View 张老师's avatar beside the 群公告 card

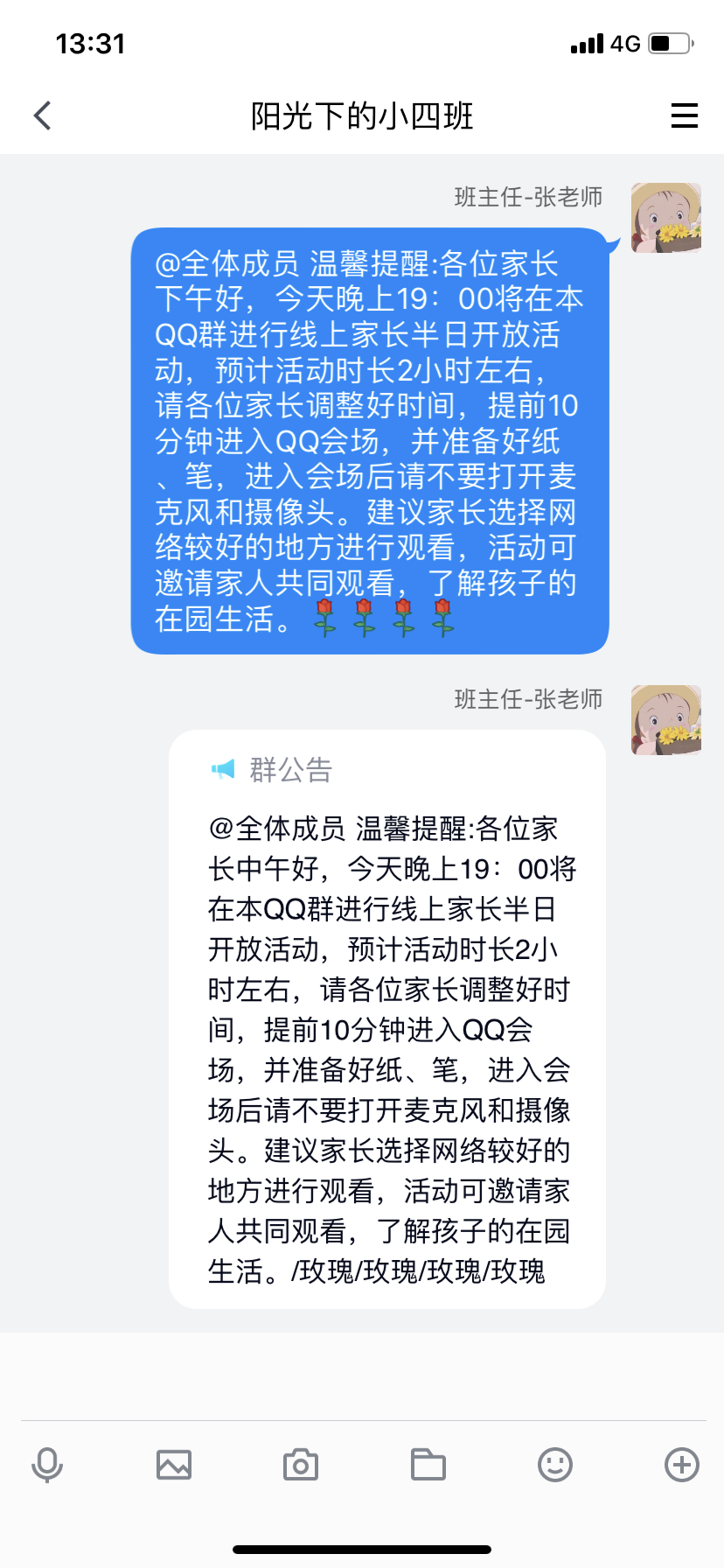665,720
